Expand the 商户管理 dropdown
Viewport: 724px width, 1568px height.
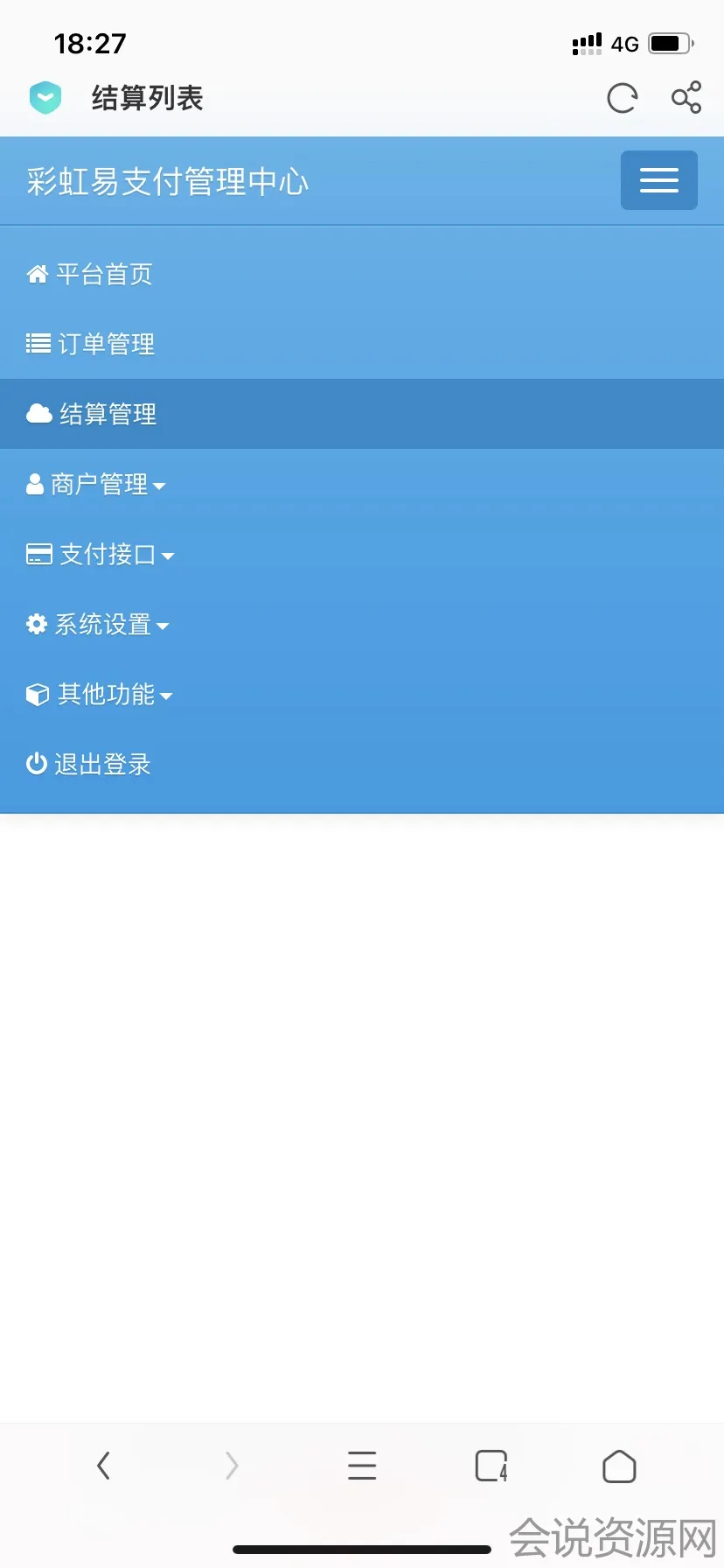pos(96,485)
